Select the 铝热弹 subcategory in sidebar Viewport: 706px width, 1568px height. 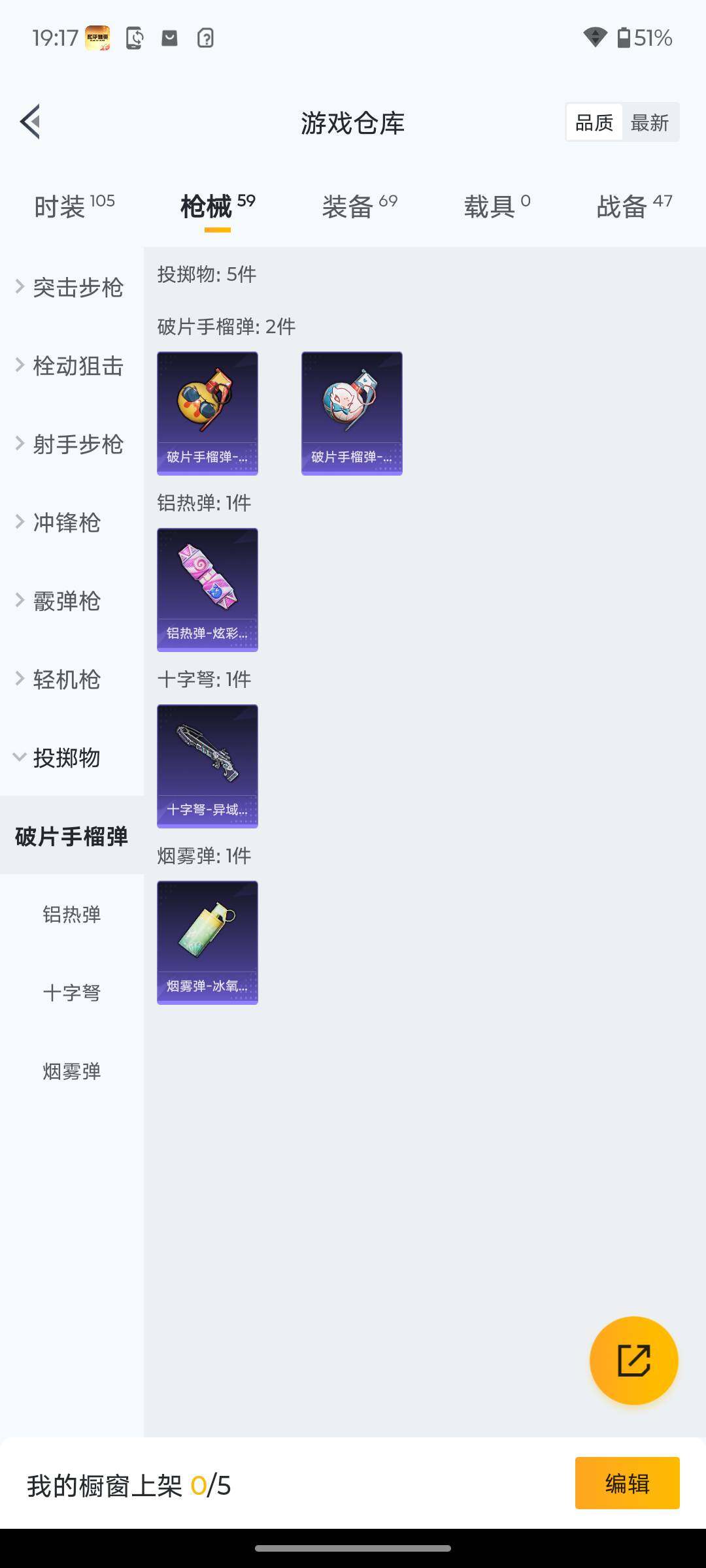(72, 915)
